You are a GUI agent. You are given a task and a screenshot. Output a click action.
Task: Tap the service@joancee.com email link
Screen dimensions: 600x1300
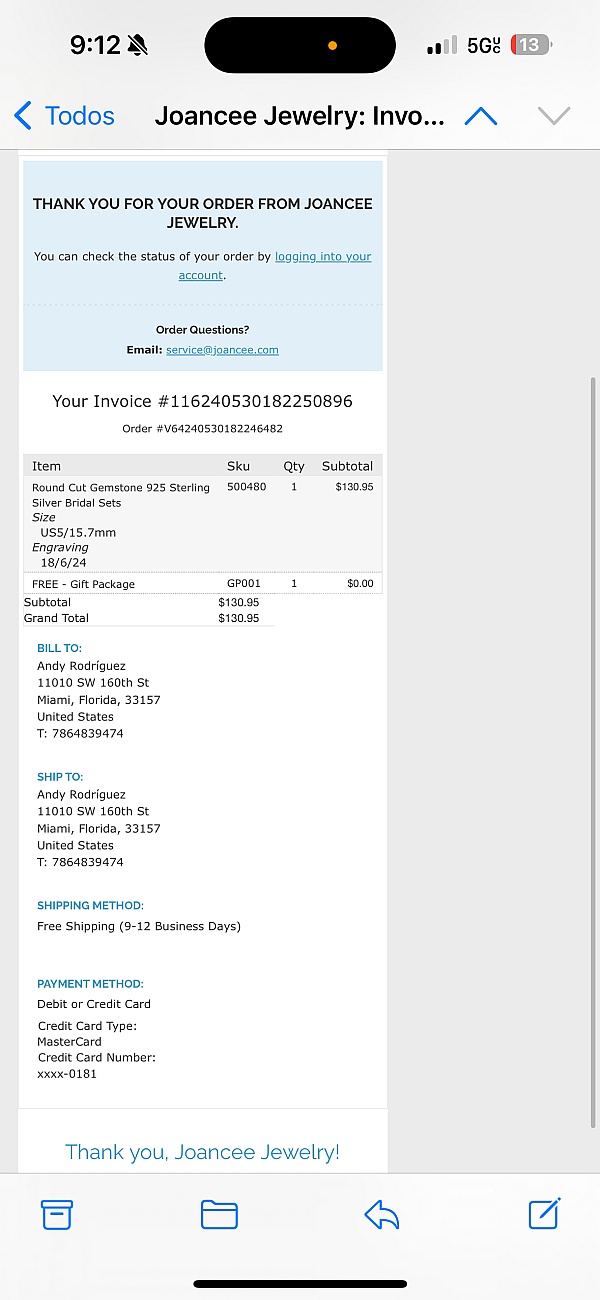pyautogui.click(x=222, y=350)
